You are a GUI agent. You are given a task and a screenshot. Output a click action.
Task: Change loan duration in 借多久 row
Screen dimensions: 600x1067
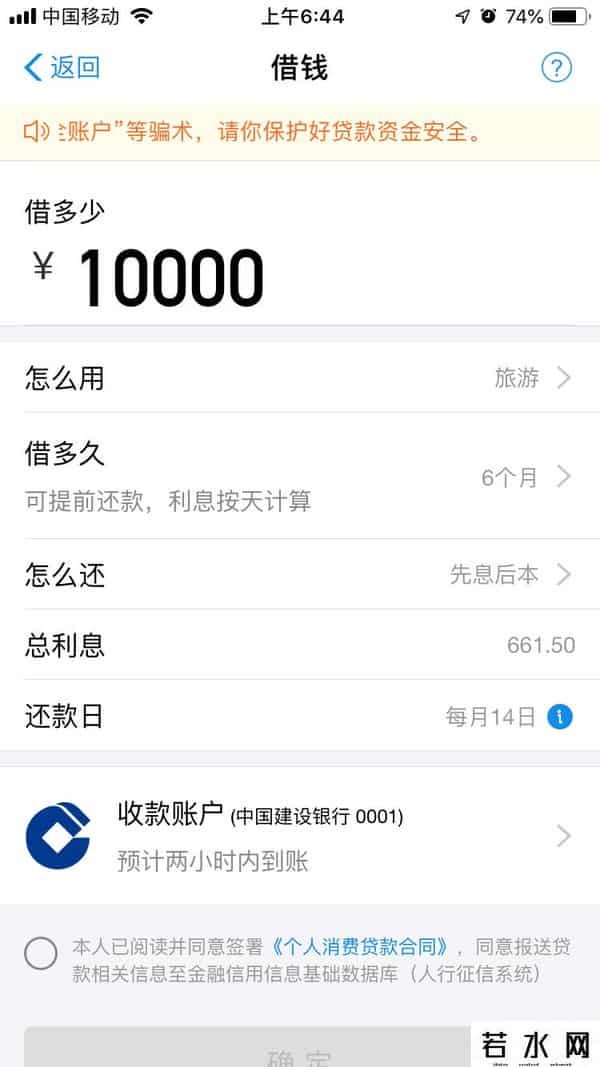[x=300, y=476]
